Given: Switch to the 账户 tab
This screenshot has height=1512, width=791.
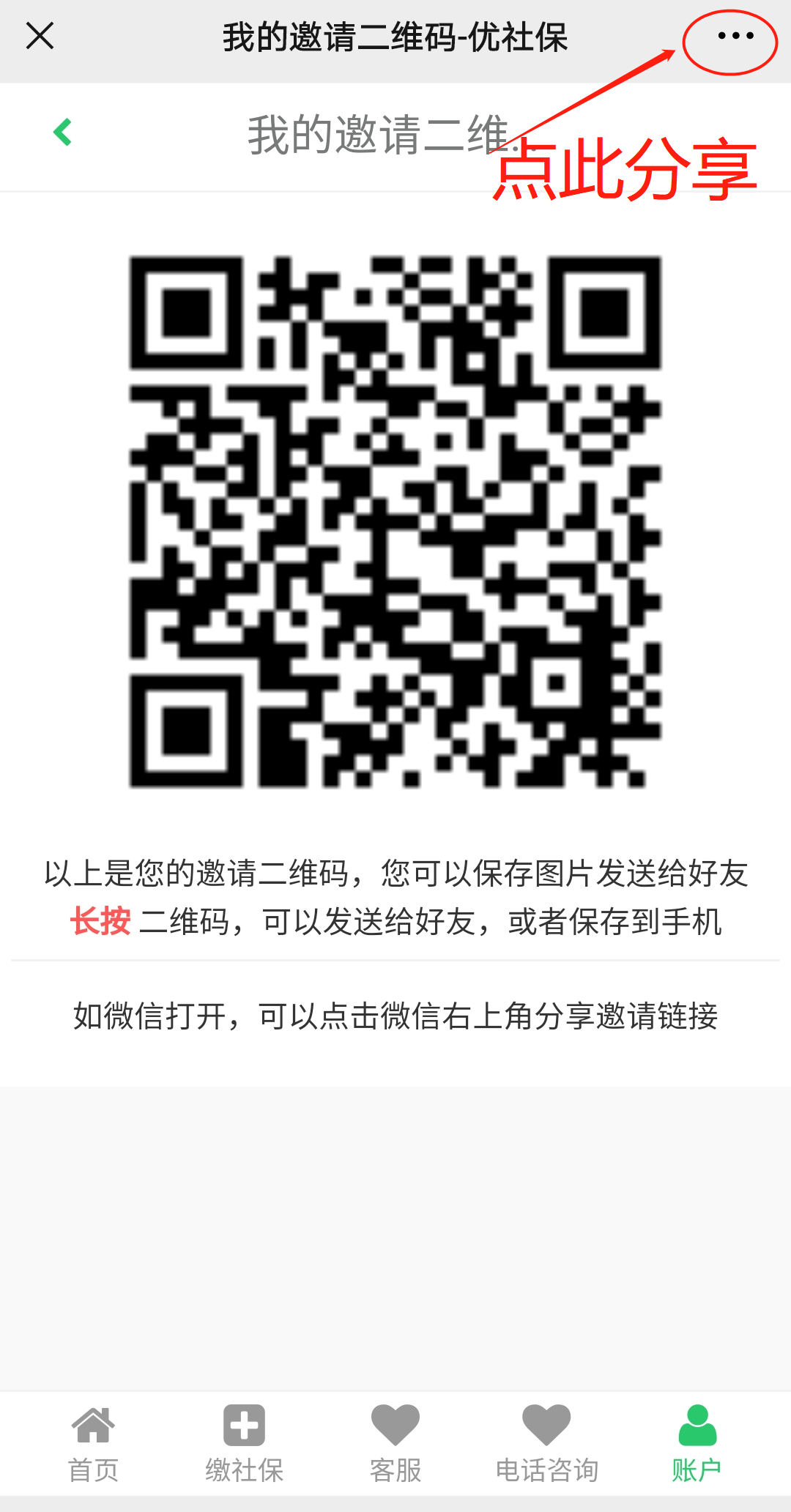Looking at the screenshot, I should coord(697,1442).
